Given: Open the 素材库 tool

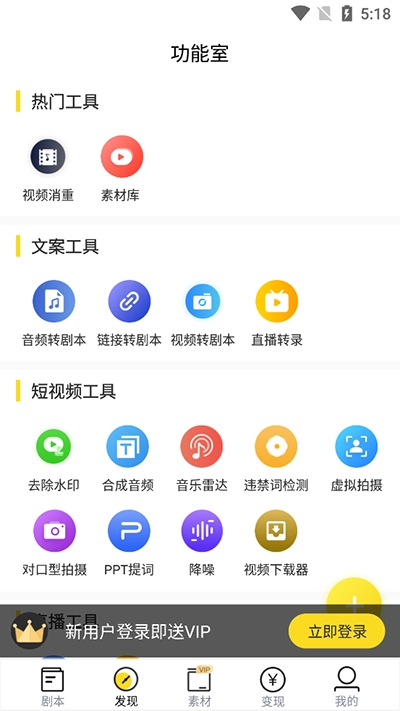Looking at the screenshot, I should (x=121, y=170).
